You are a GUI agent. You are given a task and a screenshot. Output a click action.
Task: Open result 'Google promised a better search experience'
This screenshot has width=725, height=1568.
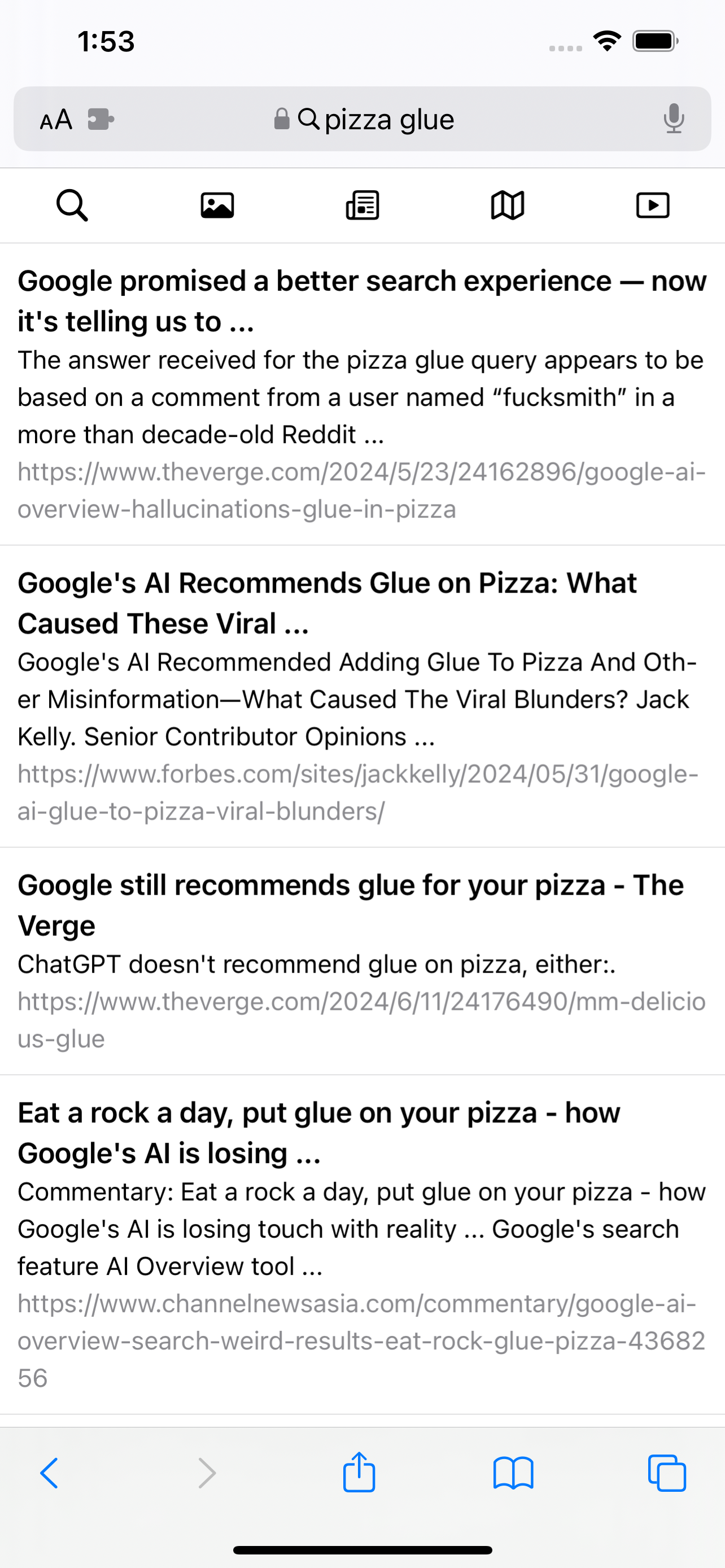coord(362,301)
